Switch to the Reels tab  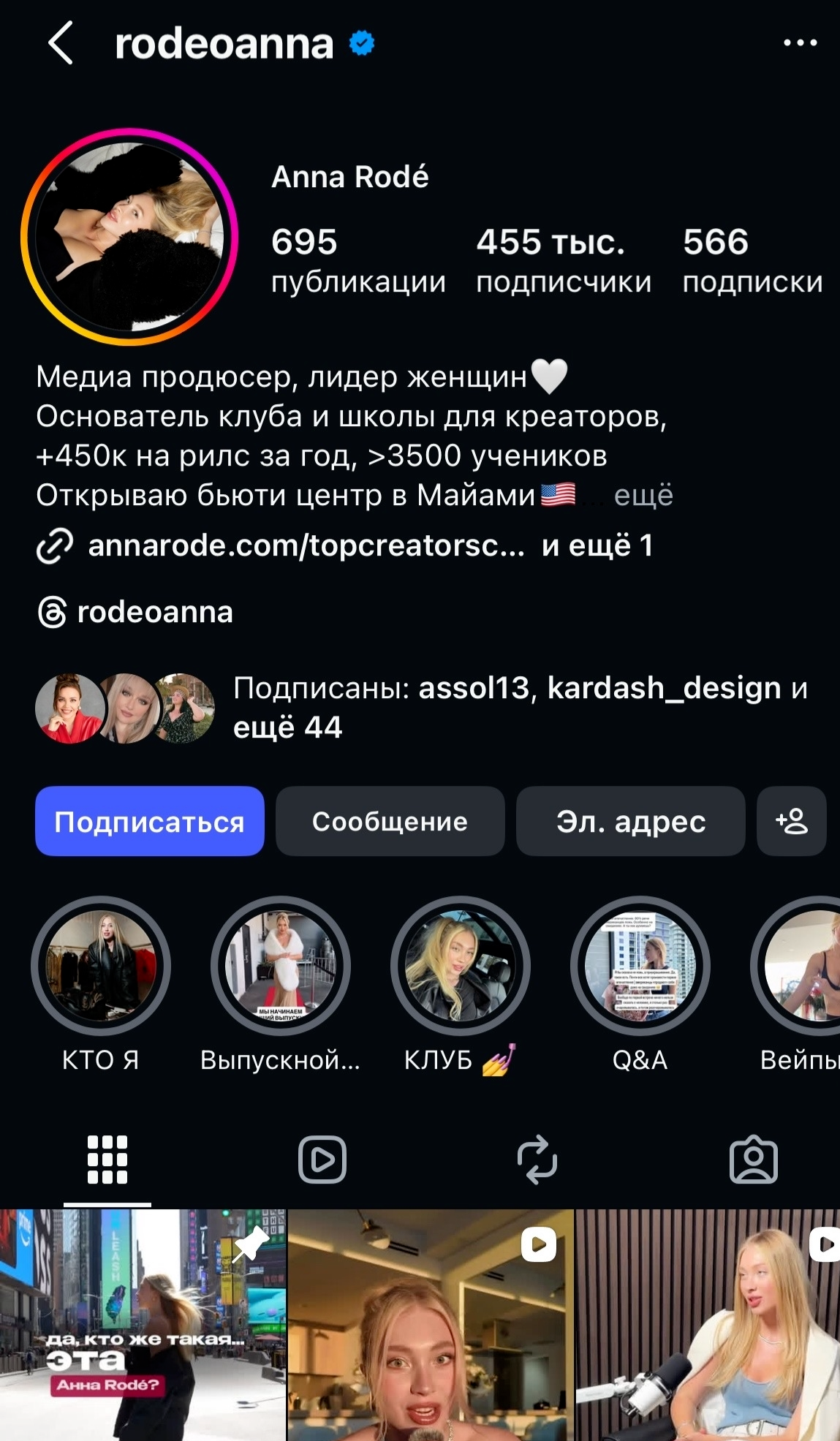pyautogui.click(x=322, y=1160)
